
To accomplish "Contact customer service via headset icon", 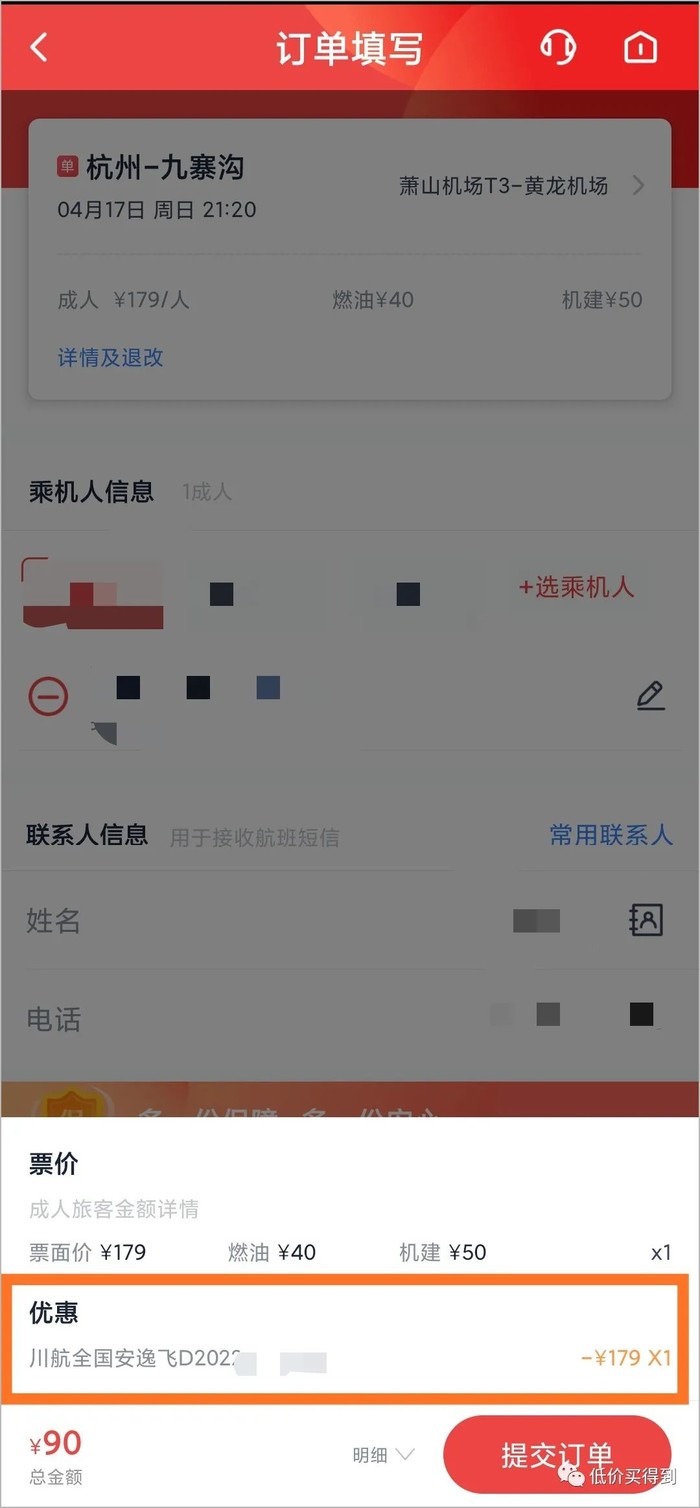I will [x=558, y=47].
